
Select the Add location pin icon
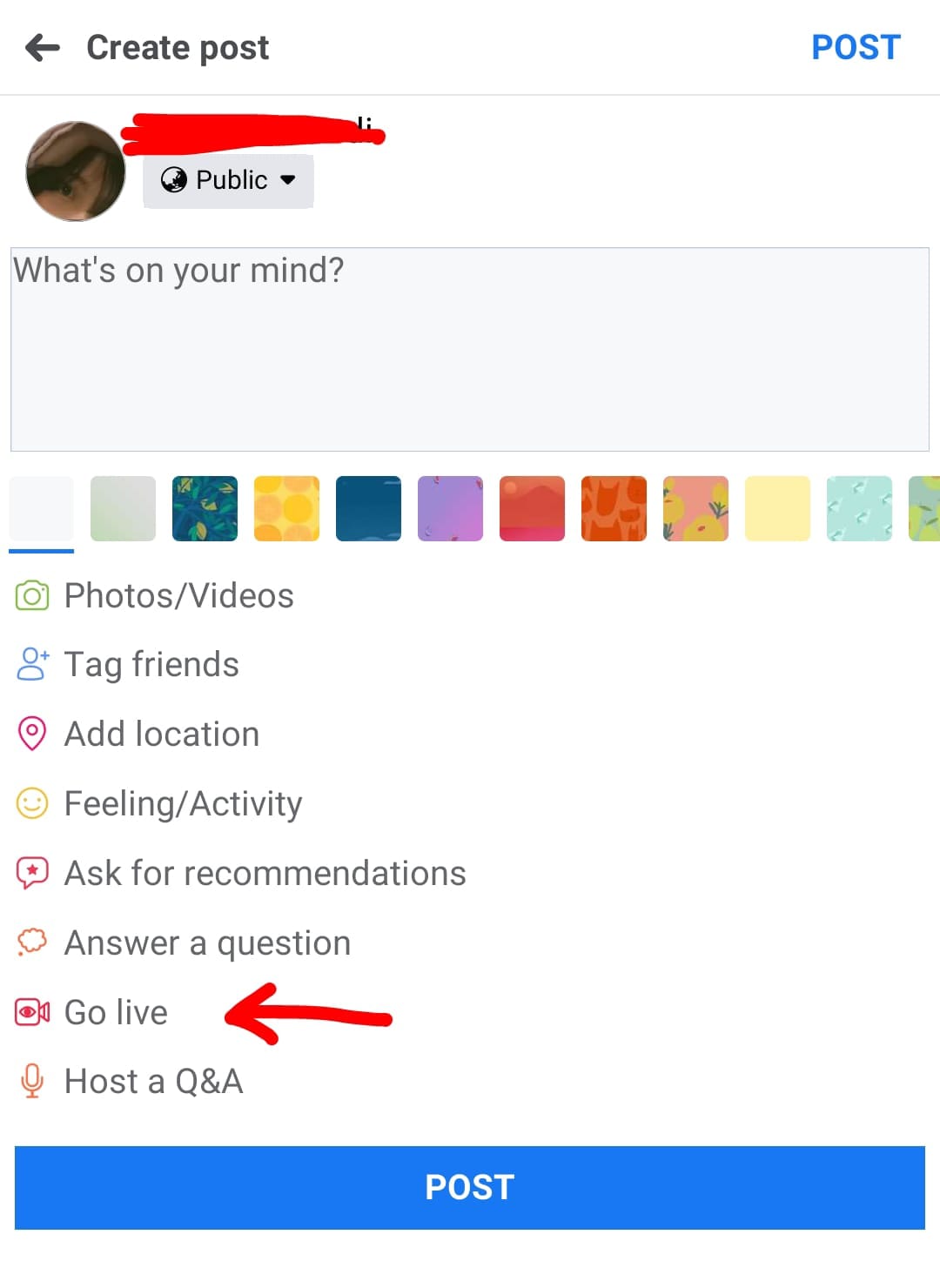(32, 734)
